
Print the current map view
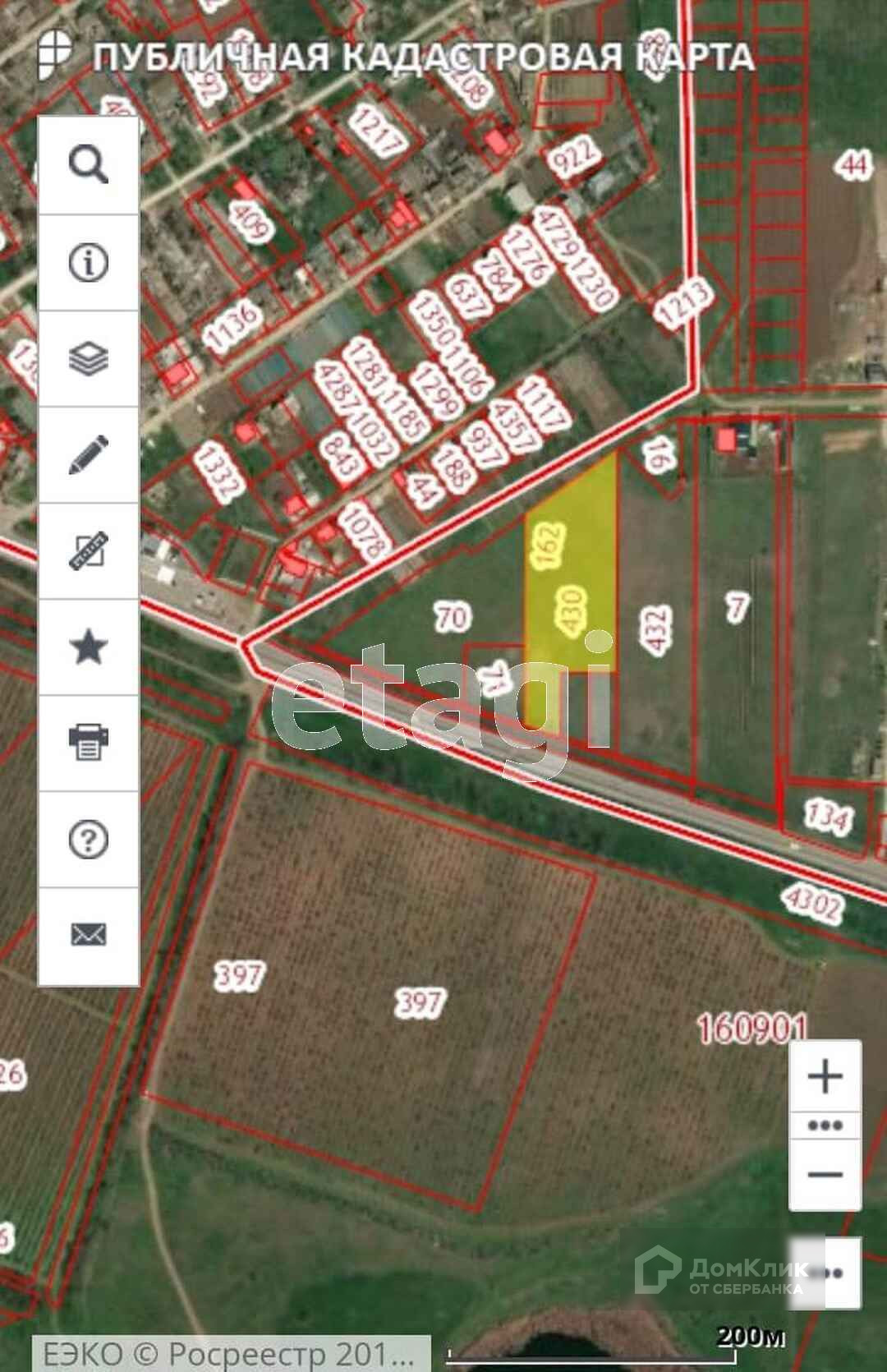[88, 743]
